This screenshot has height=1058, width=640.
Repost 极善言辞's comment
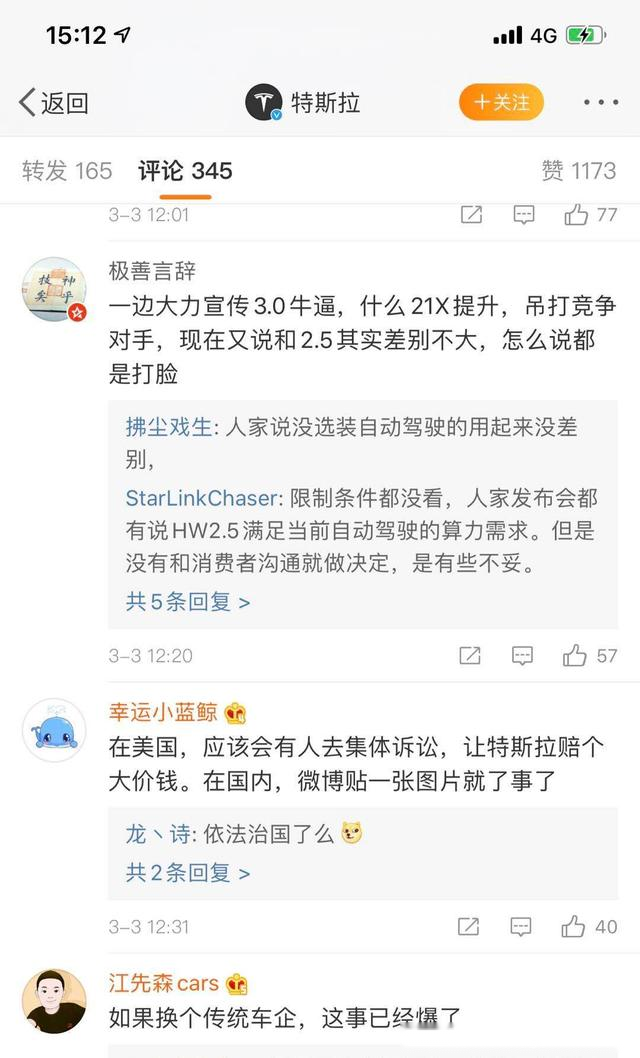click(x=470, y=655)
